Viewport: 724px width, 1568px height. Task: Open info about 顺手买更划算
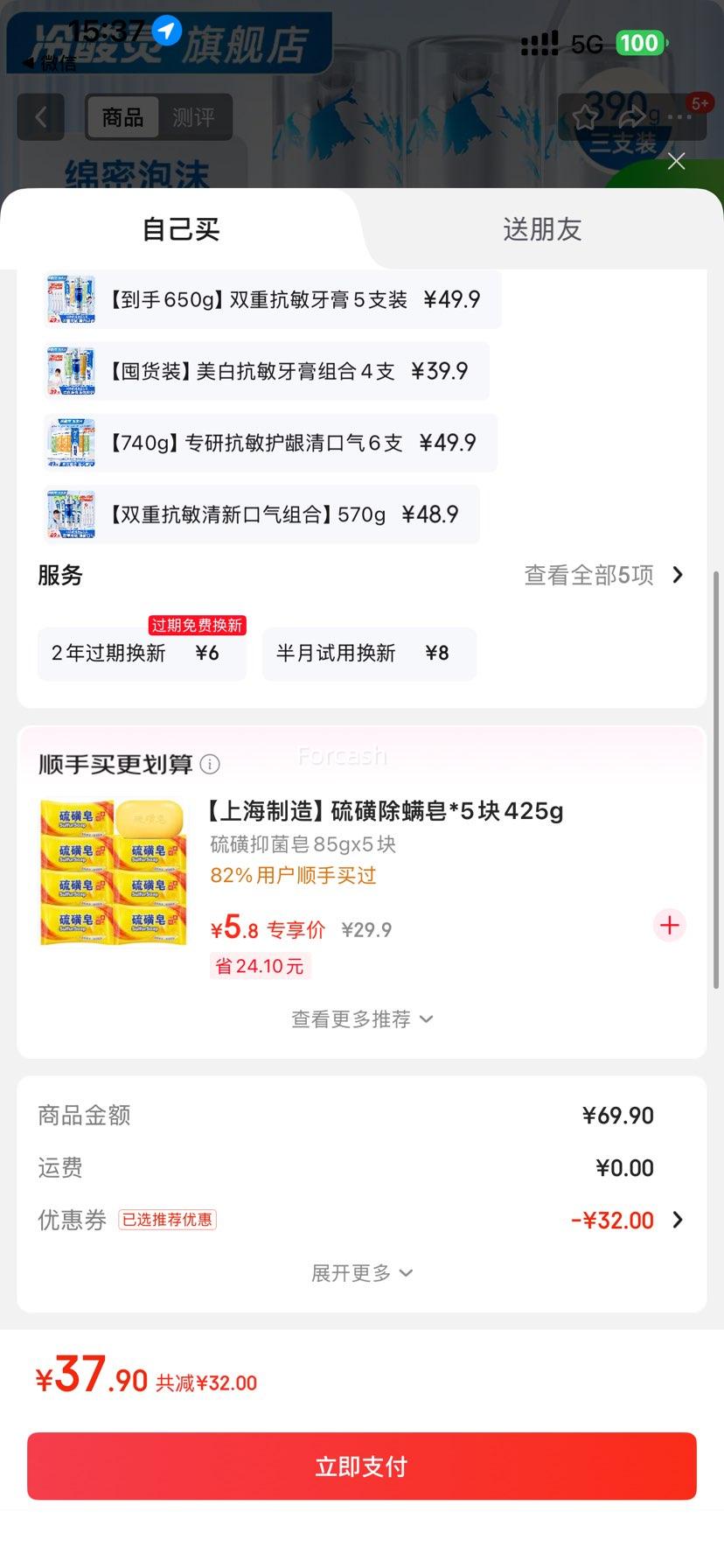(x=210, y=765)
